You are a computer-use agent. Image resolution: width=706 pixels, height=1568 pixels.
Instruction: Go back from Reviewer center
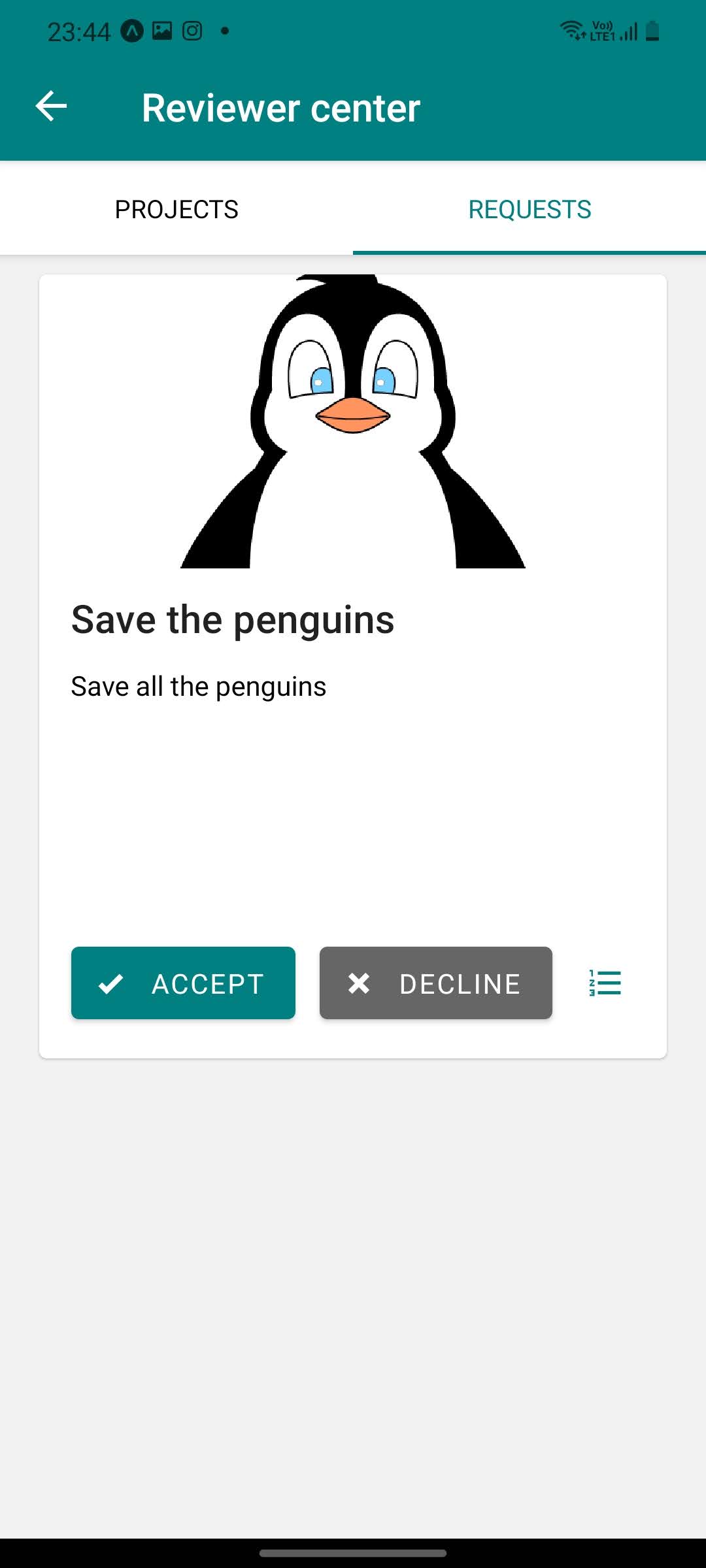pos(51,106)
